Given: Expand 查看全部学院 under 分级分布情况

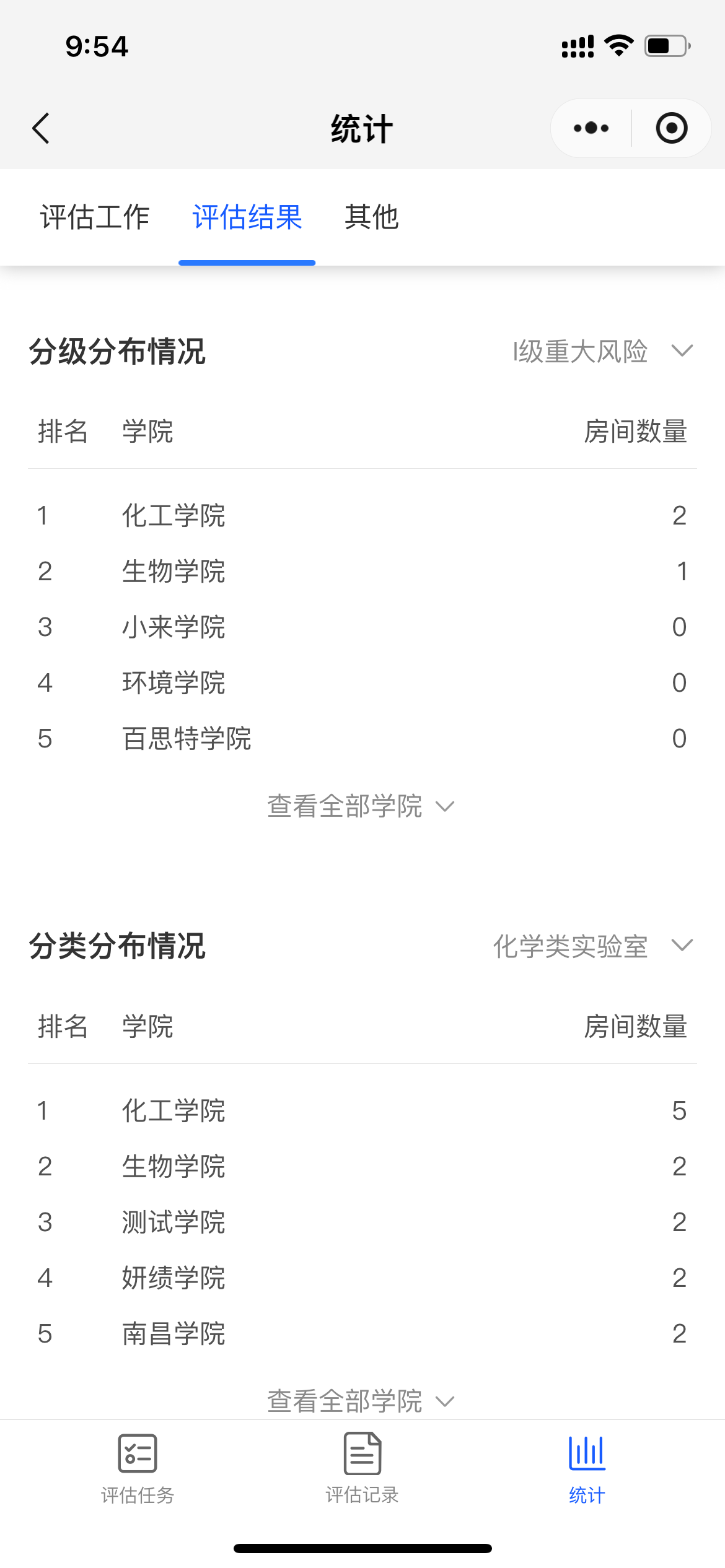Looking at the screenshot, I should (x=361, y=806).
